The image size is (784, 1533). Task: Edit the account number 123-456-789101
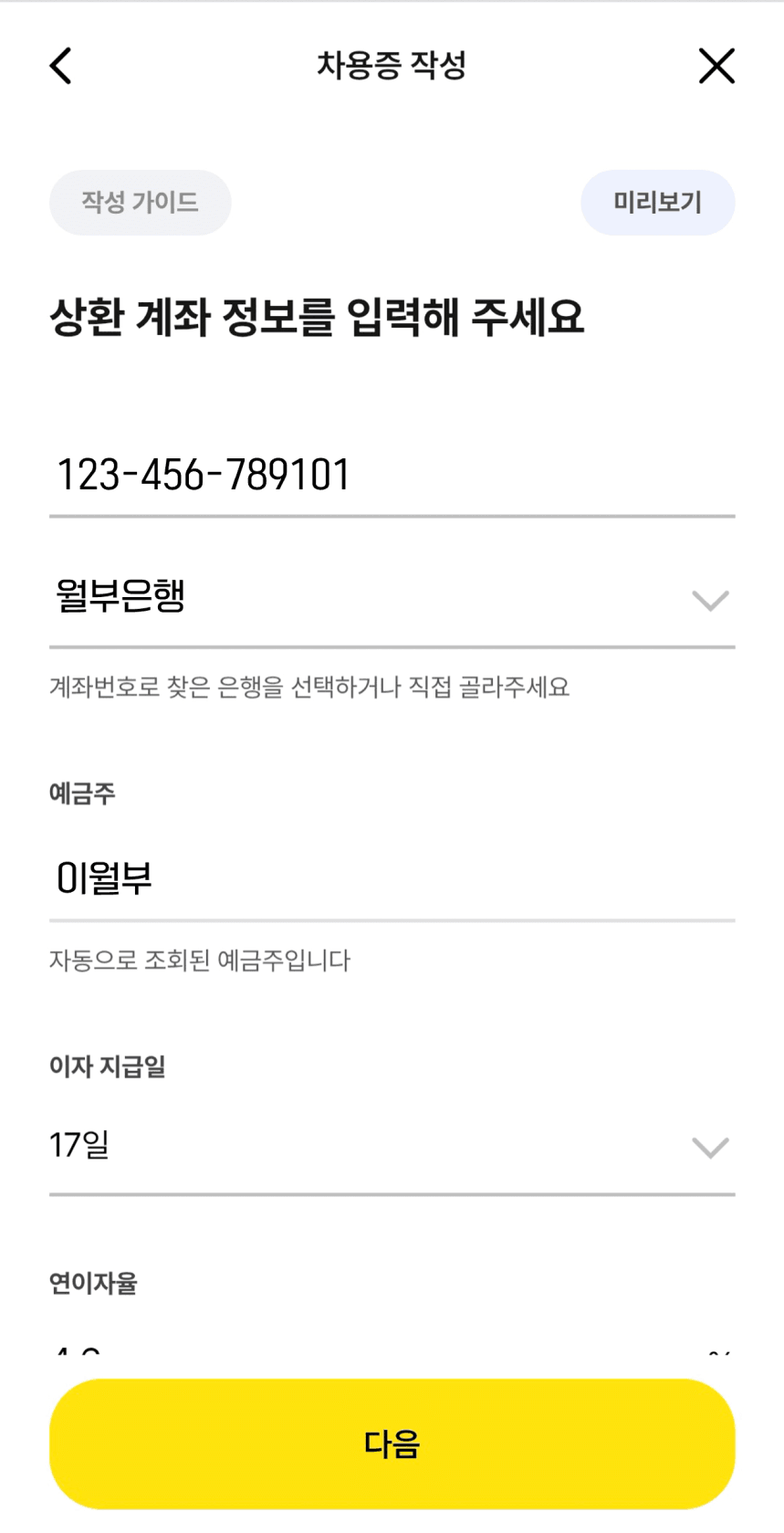click(392, 476)
